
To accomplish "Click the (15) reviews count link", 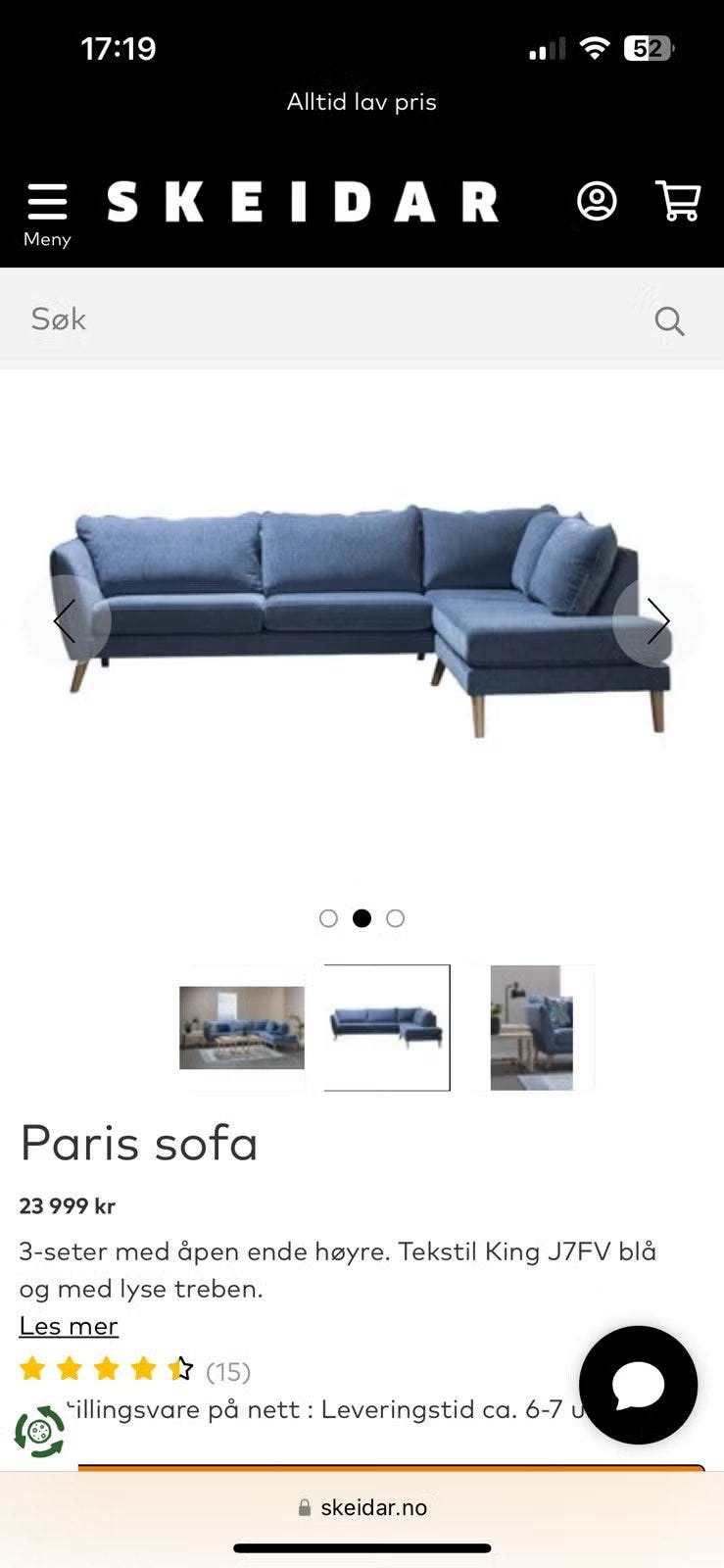I will point(227,1371).
